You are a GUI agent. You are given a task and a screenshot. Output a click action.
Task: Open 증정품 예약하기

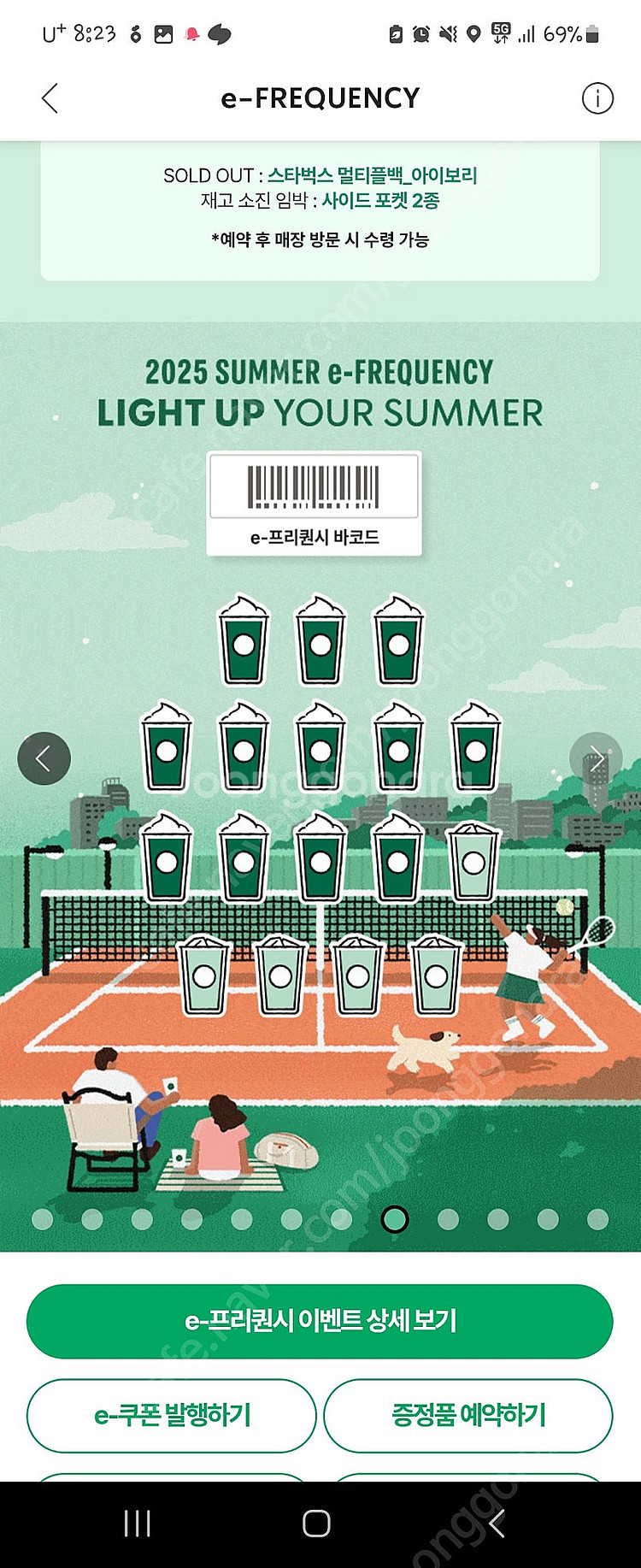click(x=468, y=1415)
